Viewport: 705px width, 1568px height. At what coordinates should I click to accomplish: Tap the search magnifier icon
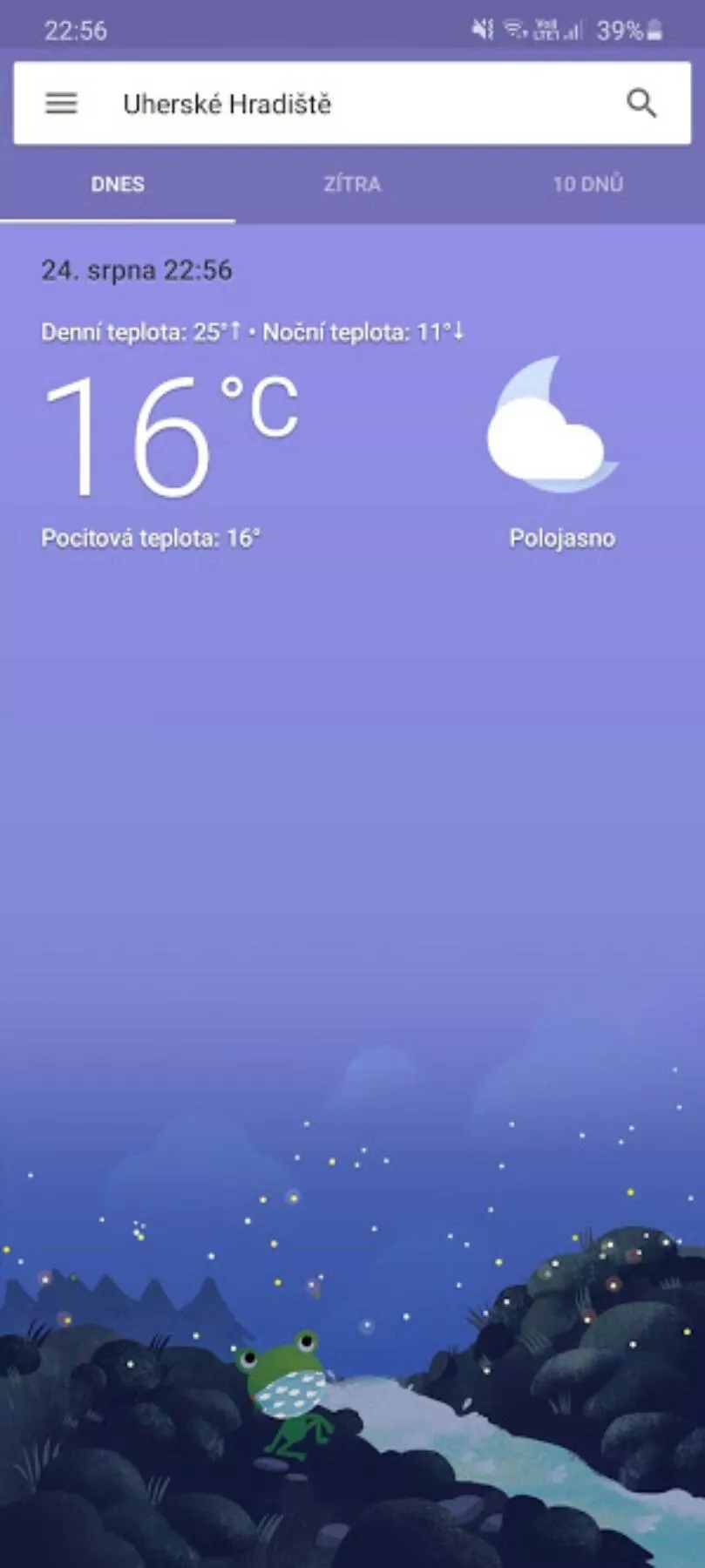(641, 104)
